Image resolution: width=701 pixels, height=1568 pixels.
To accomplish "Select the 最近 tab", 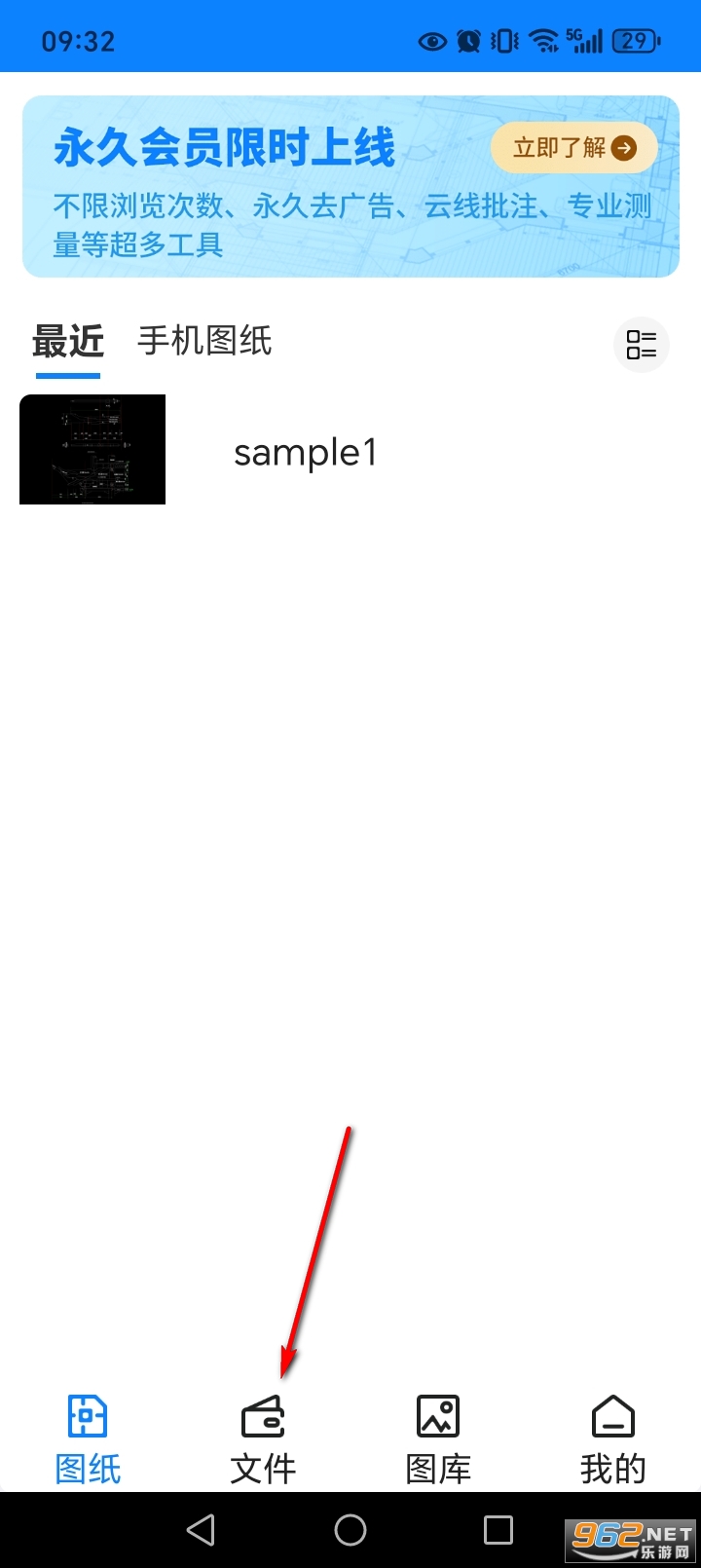I will point(68,343).
